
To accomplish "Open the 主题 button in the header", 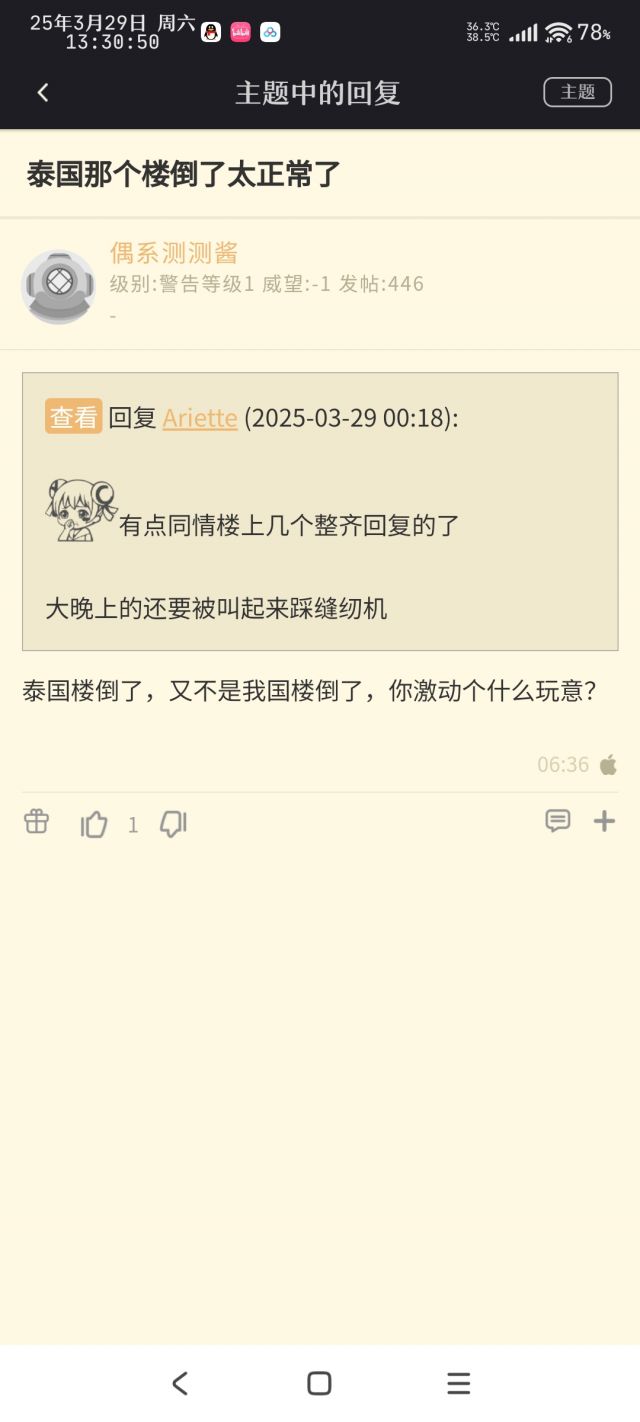I will click(577, 92).
